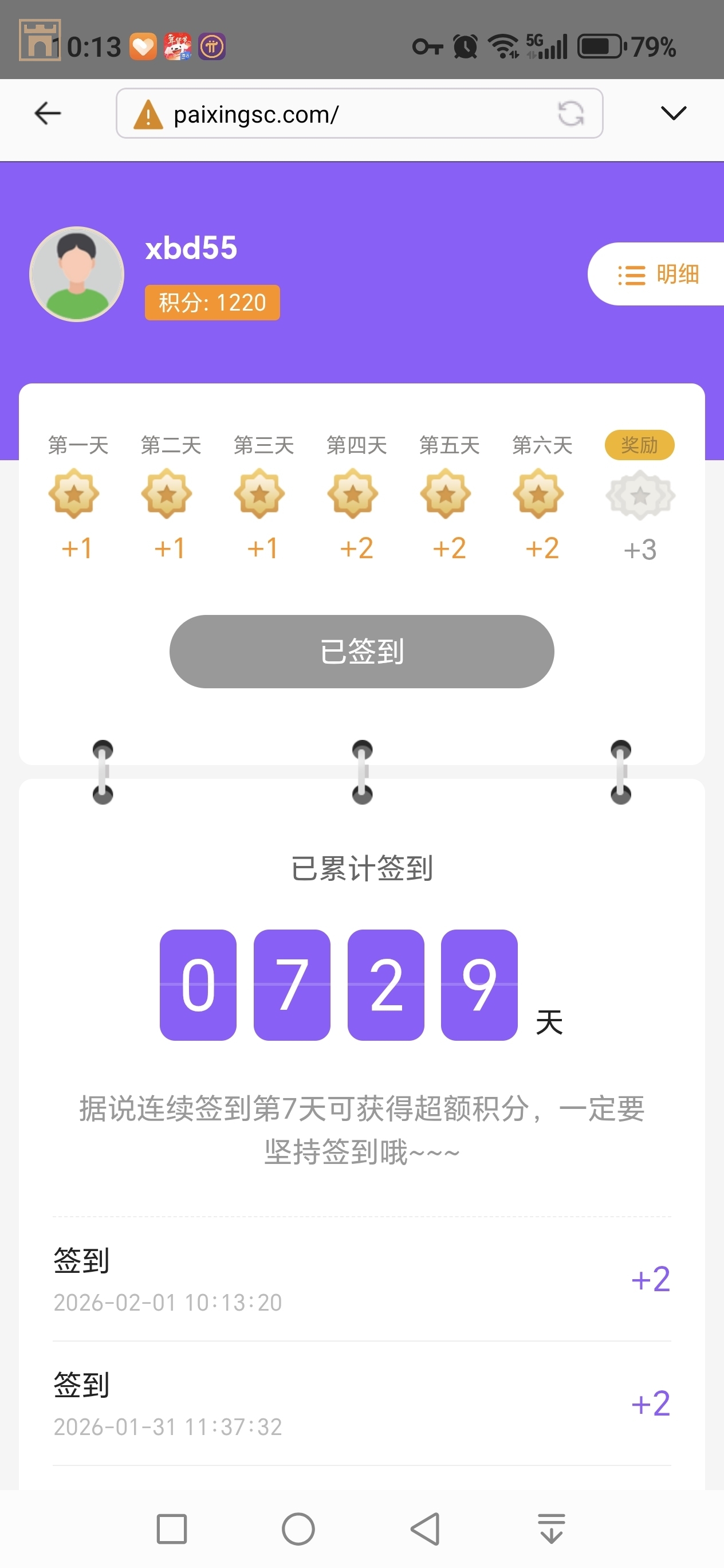
Task: Hide the navigation bar with the down-arrow icon
Action: 551,1528
